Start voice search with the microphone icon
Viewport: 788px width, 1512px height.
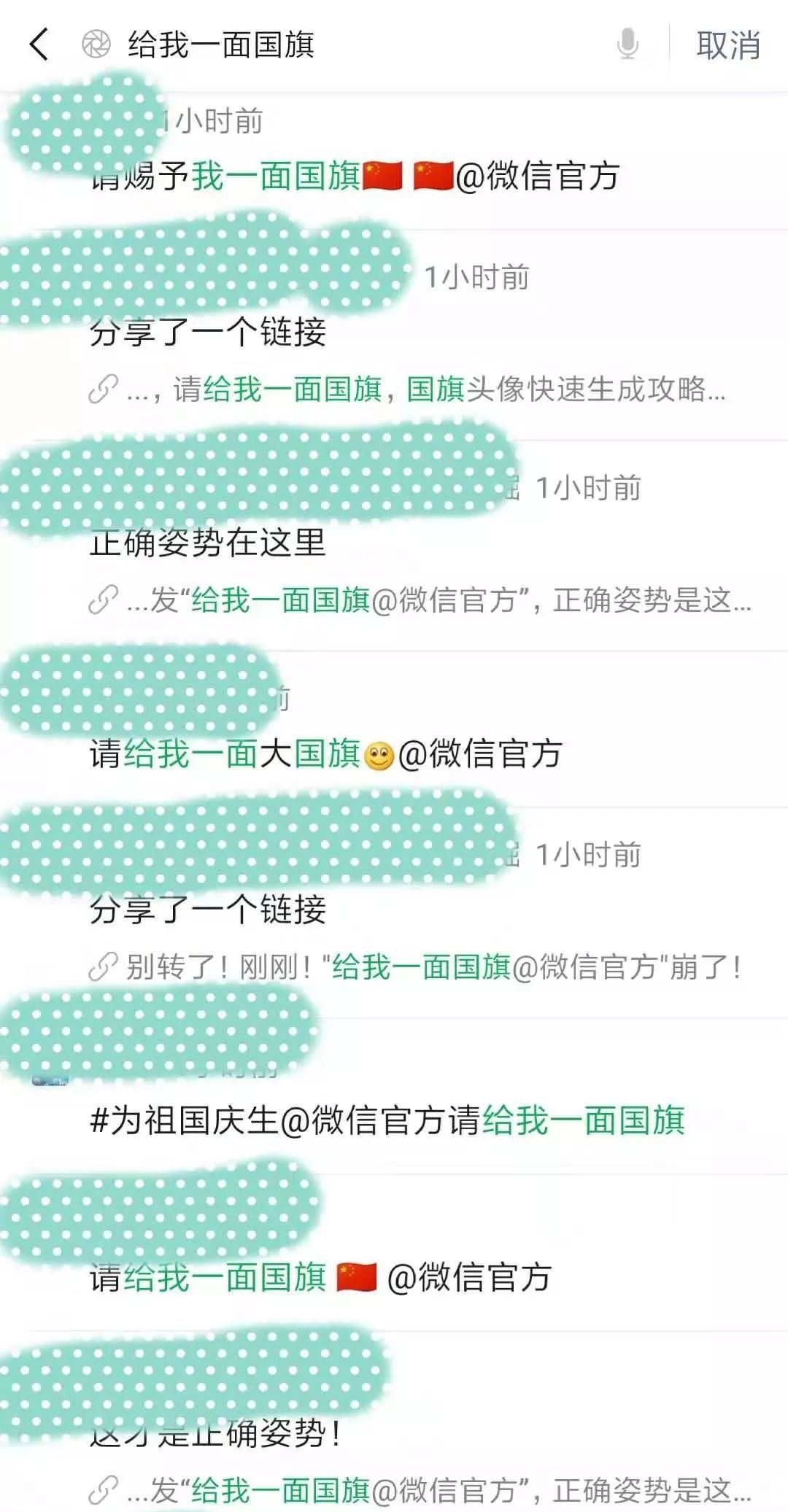point(627,44)
